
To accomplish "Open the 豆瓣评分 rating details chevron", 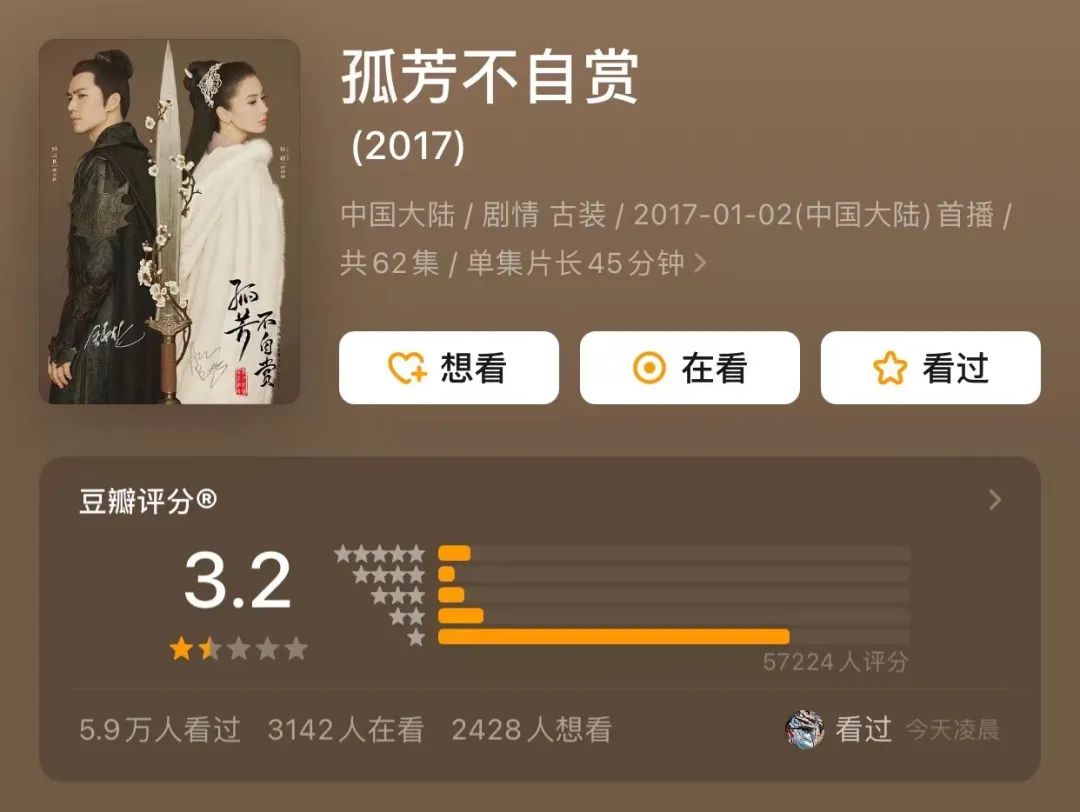I will [995, 500].
